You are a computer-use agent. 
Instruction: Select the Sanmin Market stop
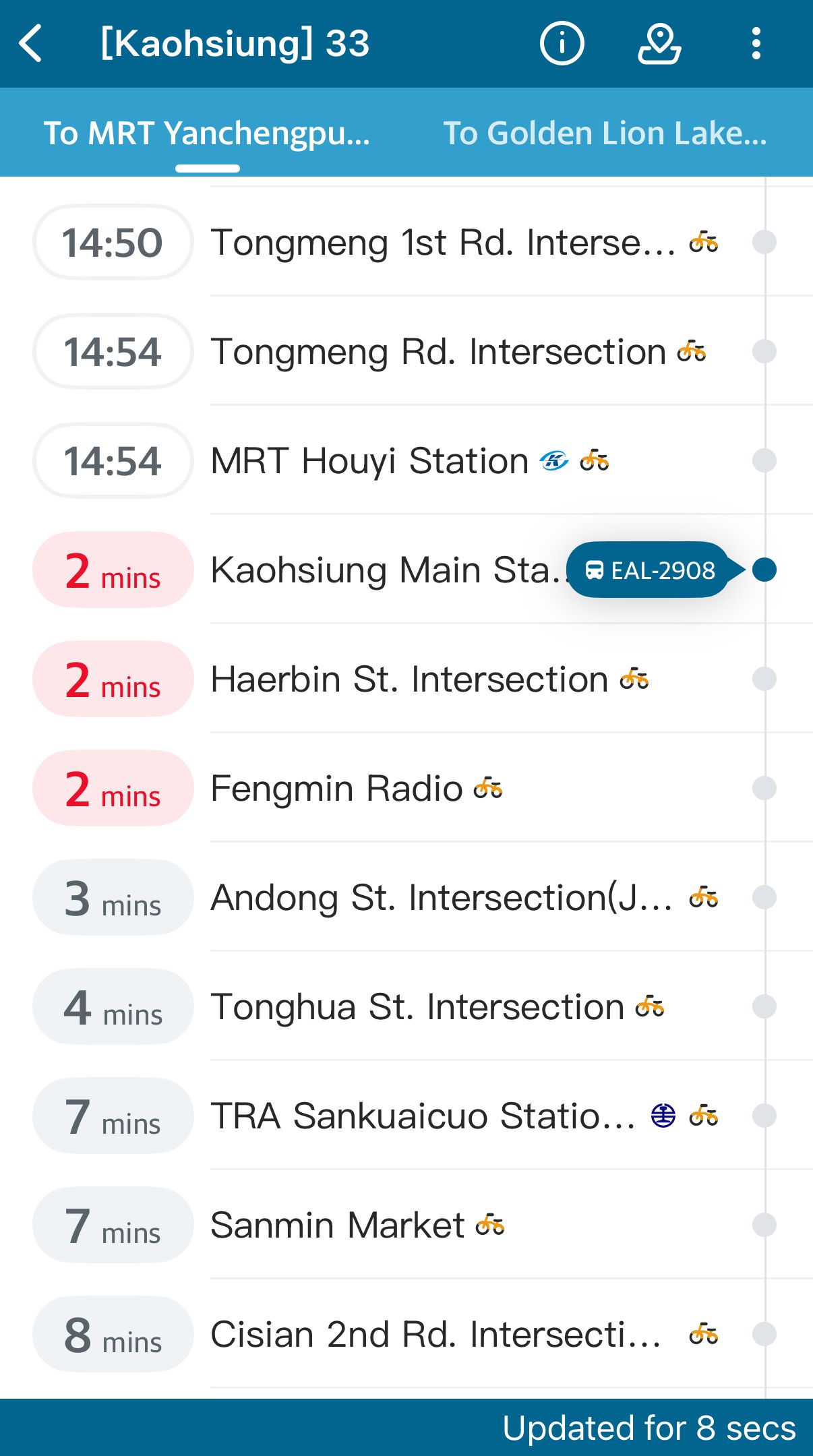pyautogui.click(x=406, y=1225)
